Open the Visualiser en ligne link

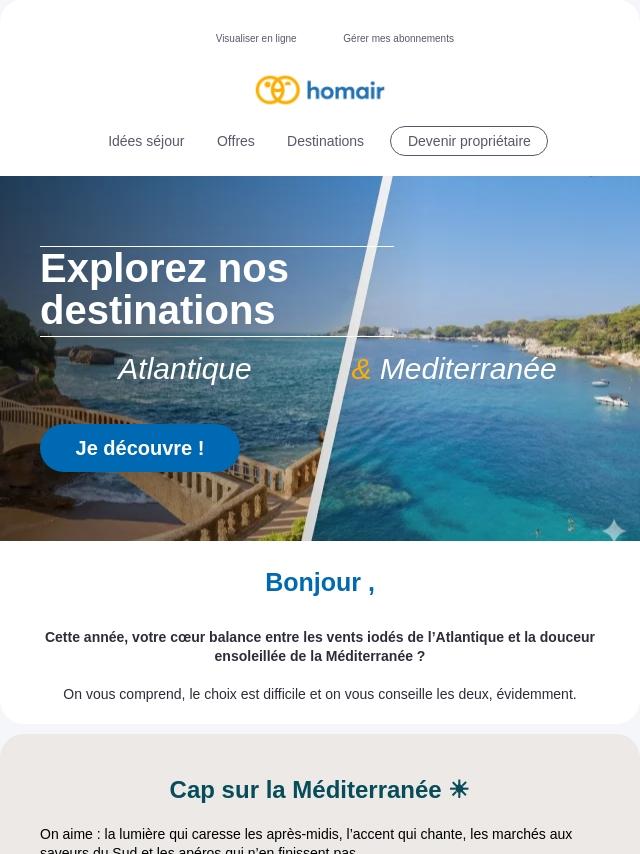[x=256, y=39]
